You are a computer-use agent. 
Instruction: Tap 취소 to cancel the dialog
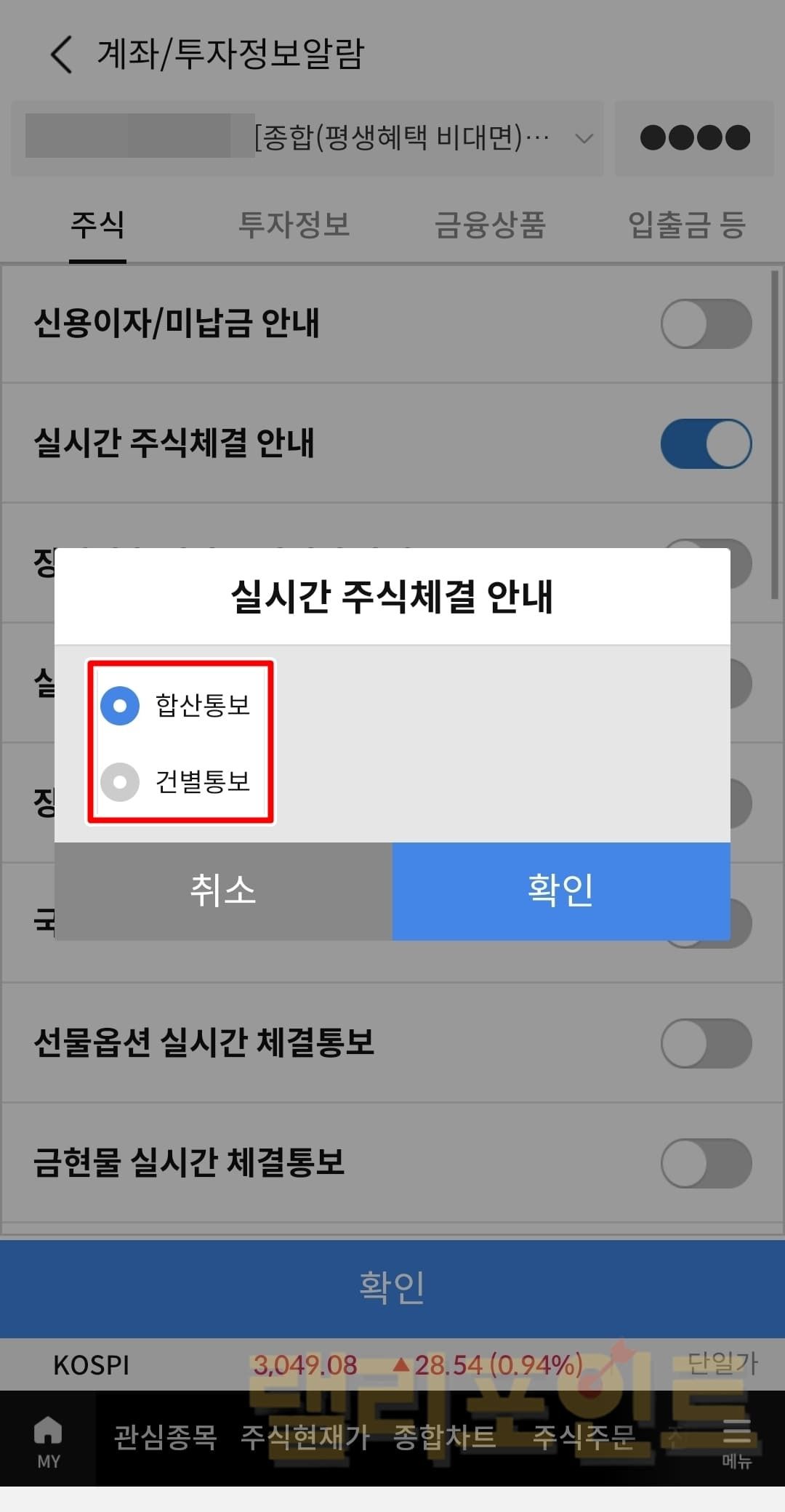(223, 890)
